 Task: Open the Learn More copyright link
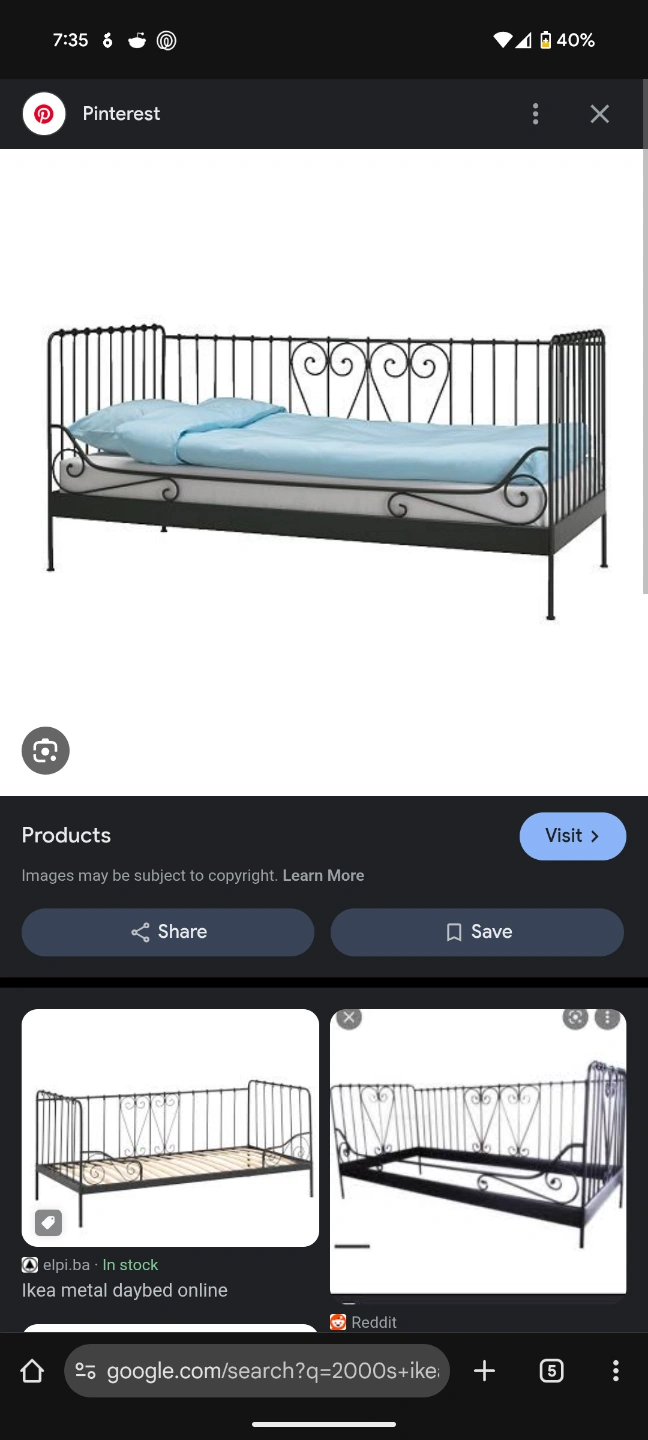(323, 875)
